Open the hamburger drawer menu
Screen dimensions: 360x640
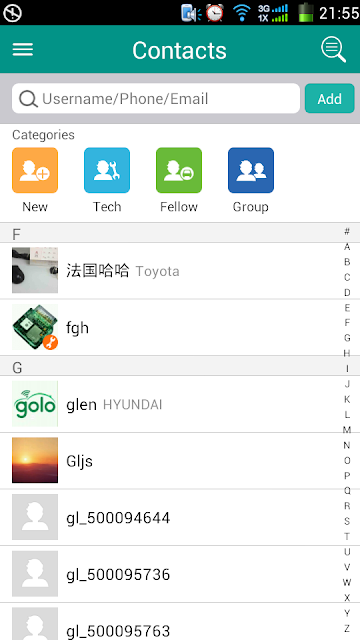click(x=23, y=50)
